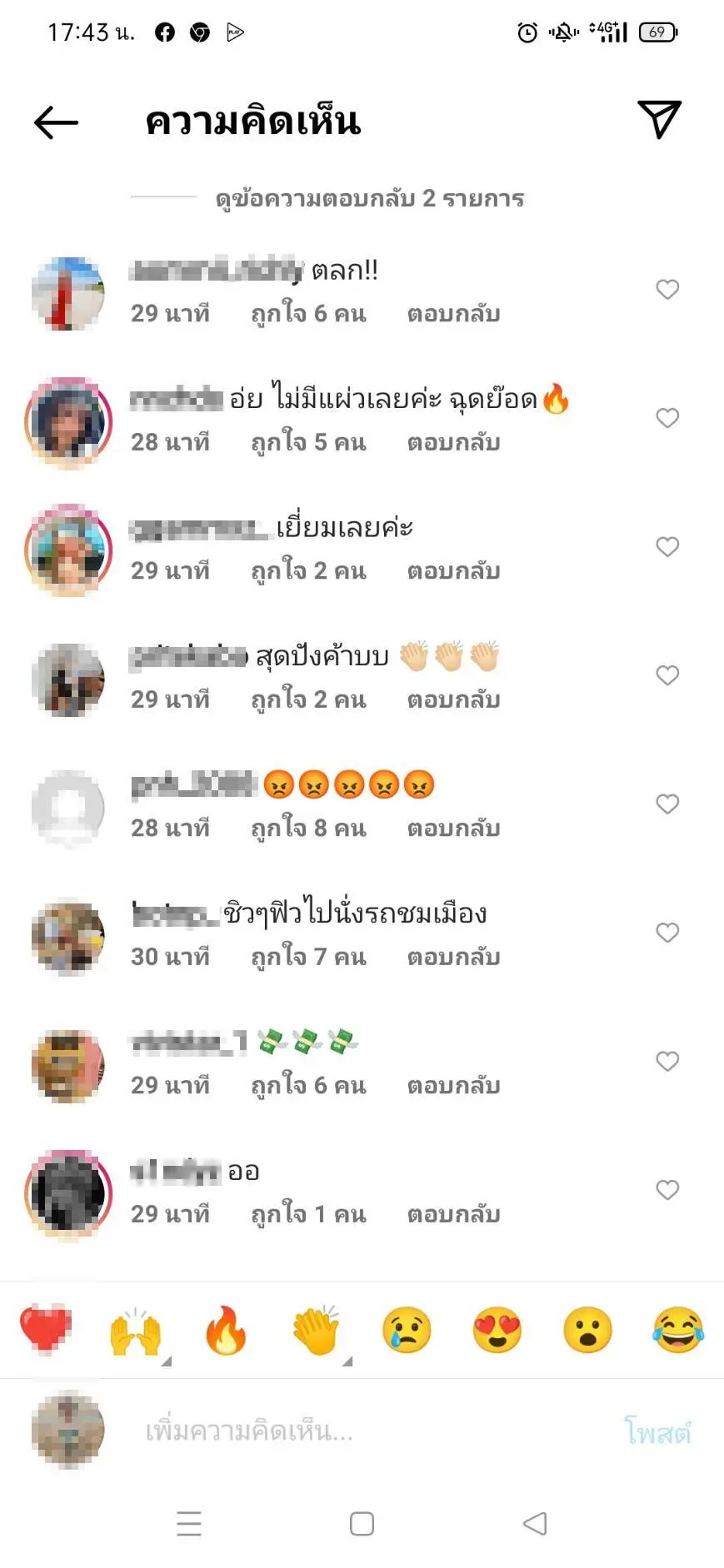View likes on the ออ comment
This screenshot has height=1568, width=724.
(x=308, y=1214)
